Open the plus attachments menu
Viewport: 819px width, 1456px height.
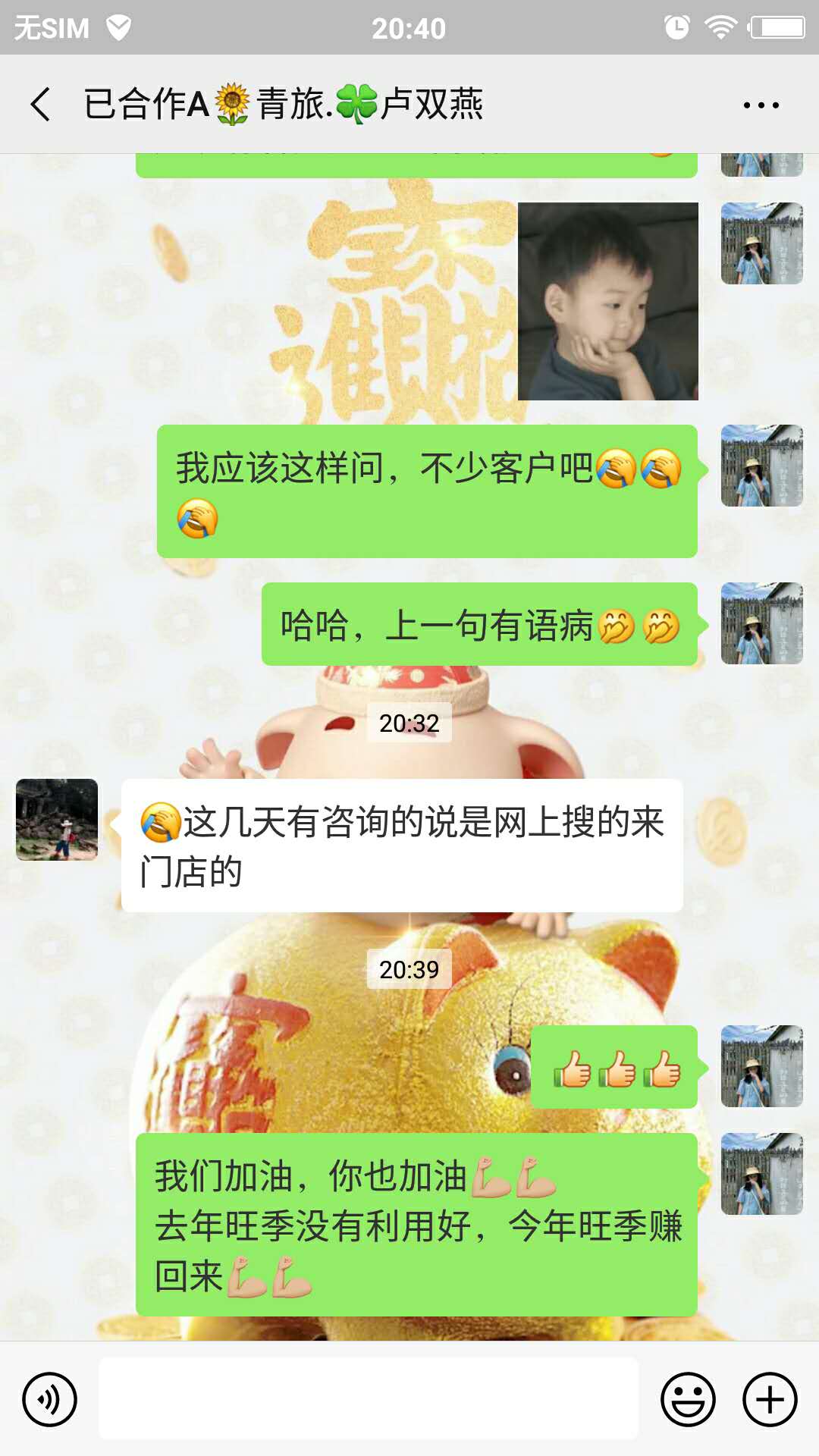[770, 1399]
